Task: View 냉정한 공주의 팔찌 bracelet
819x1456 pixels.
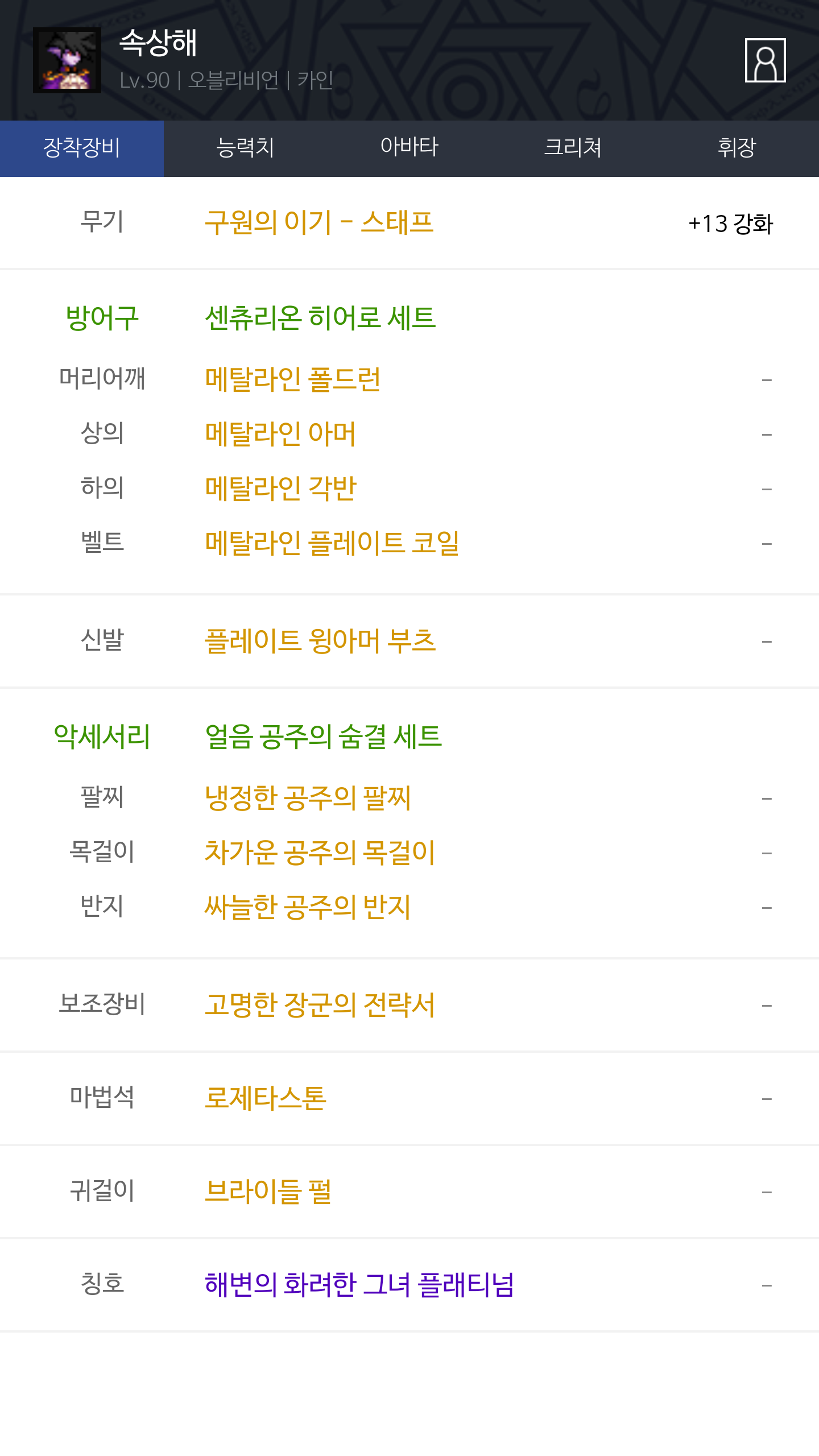Action: click(308, 797)
